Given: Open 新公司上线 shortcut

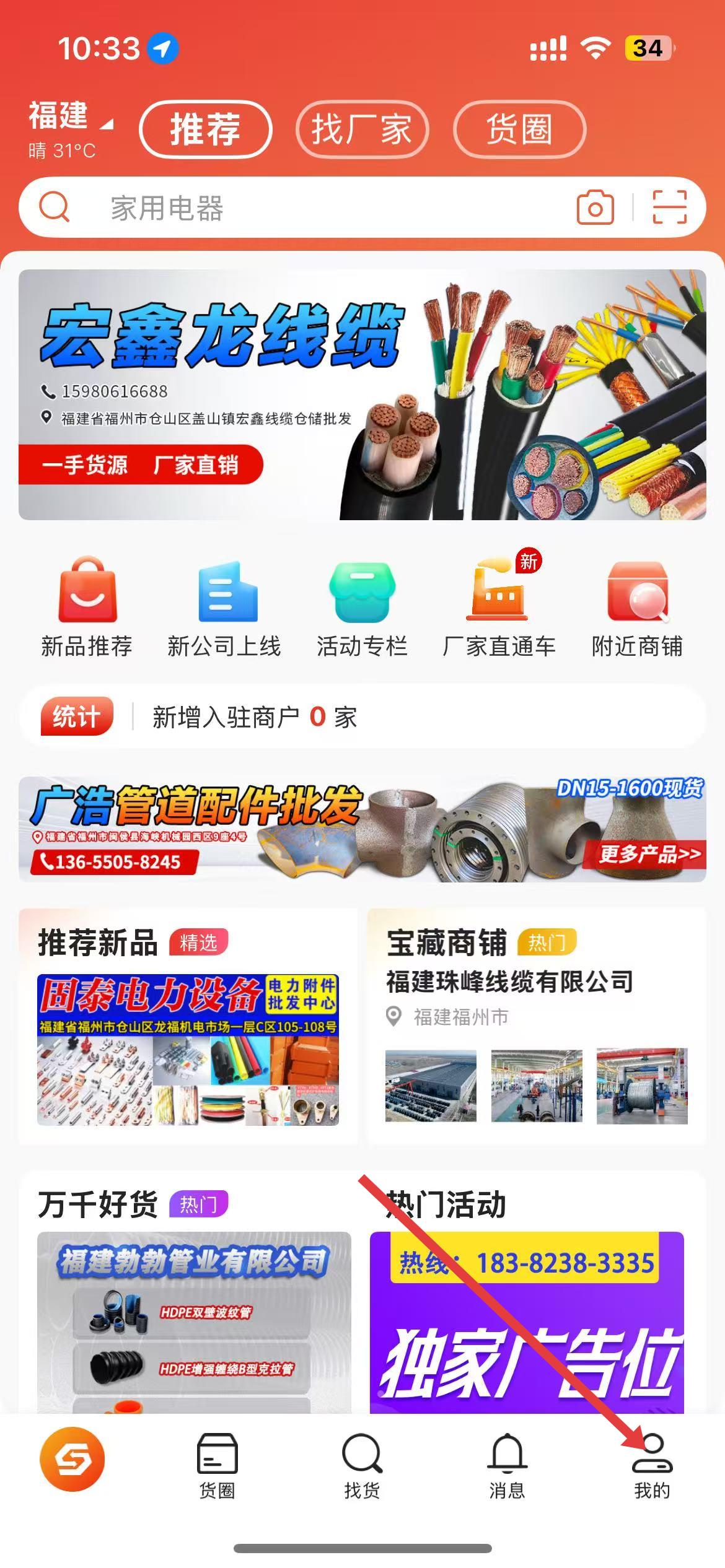Looking at the screenshot, I should pyautogui.click(x=224, y=607).
